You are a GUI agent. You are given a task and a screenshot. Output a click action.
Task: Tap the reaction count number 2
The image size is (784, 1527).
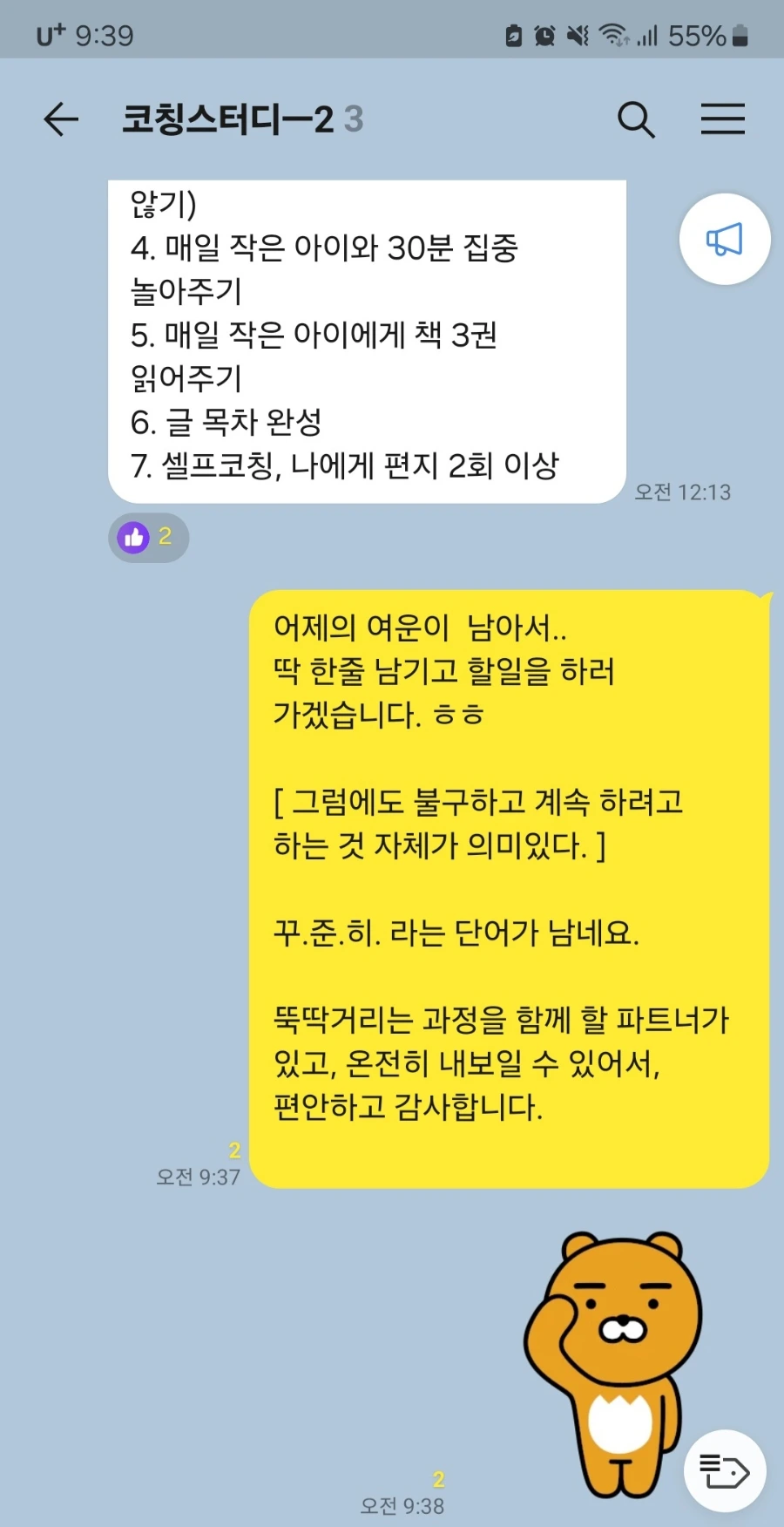pyautogui.click(x=165, y=538)
